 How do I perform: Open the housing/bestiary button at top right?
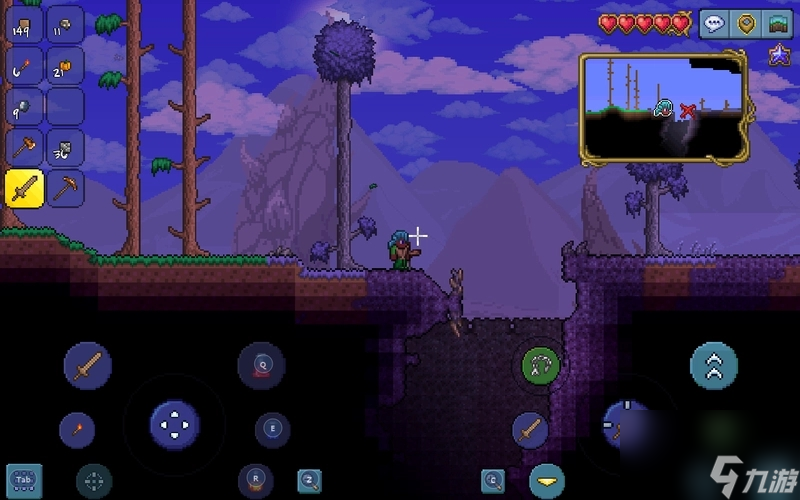click(778, 23)
